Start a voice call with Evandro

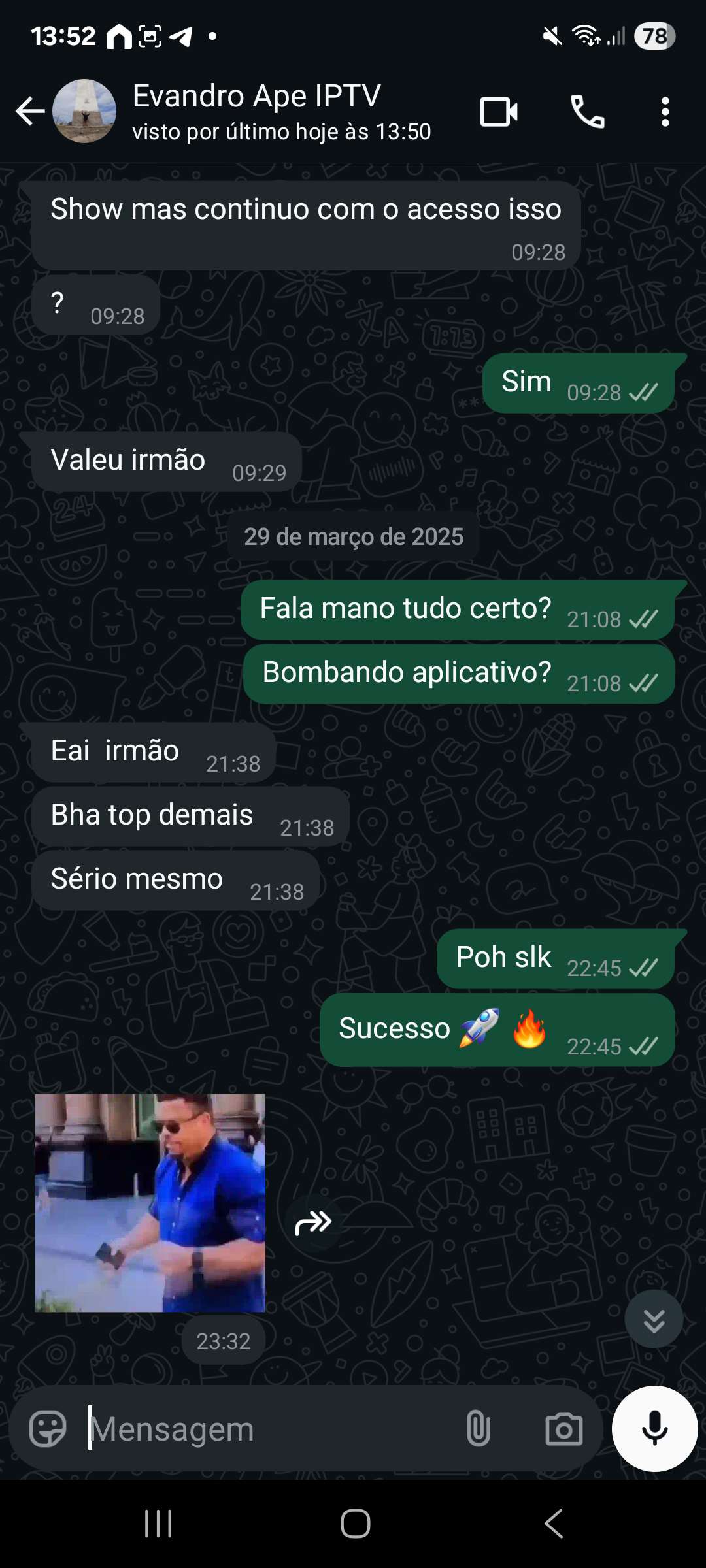pyautogui.click(x=587, y=112)
